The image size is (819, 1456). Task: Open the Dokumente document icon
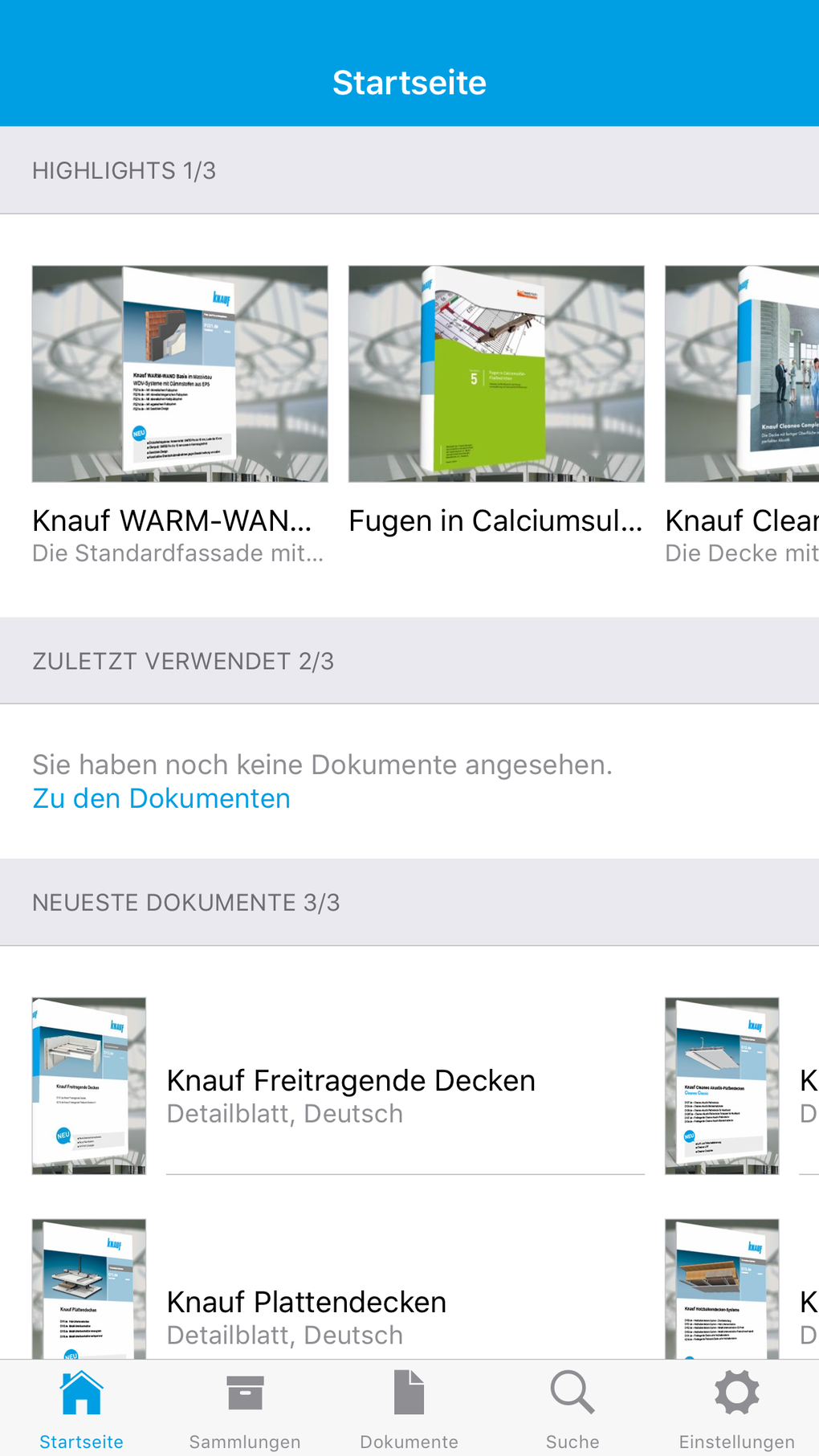[409, 1394]
